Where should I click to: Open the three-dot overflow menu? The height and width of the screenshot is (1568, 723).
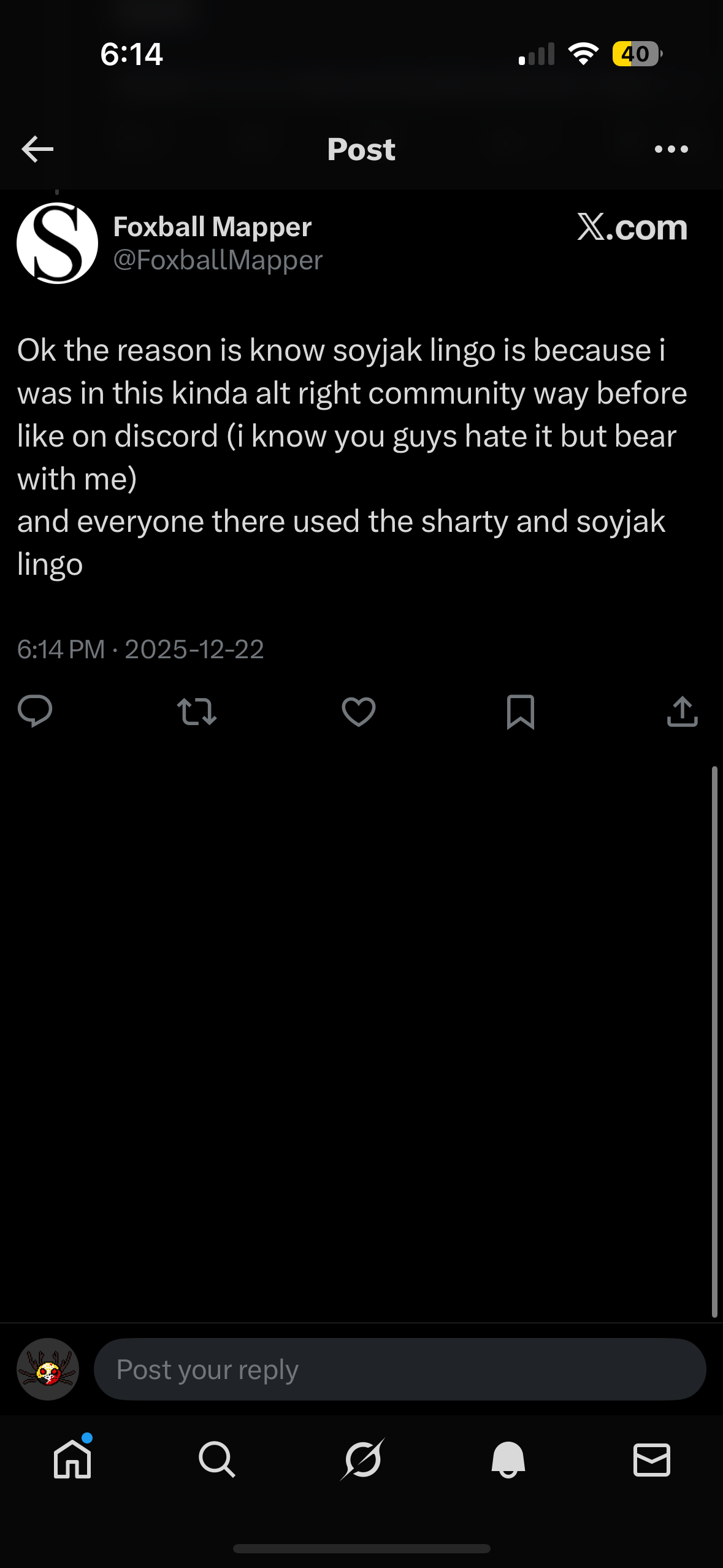671,149
